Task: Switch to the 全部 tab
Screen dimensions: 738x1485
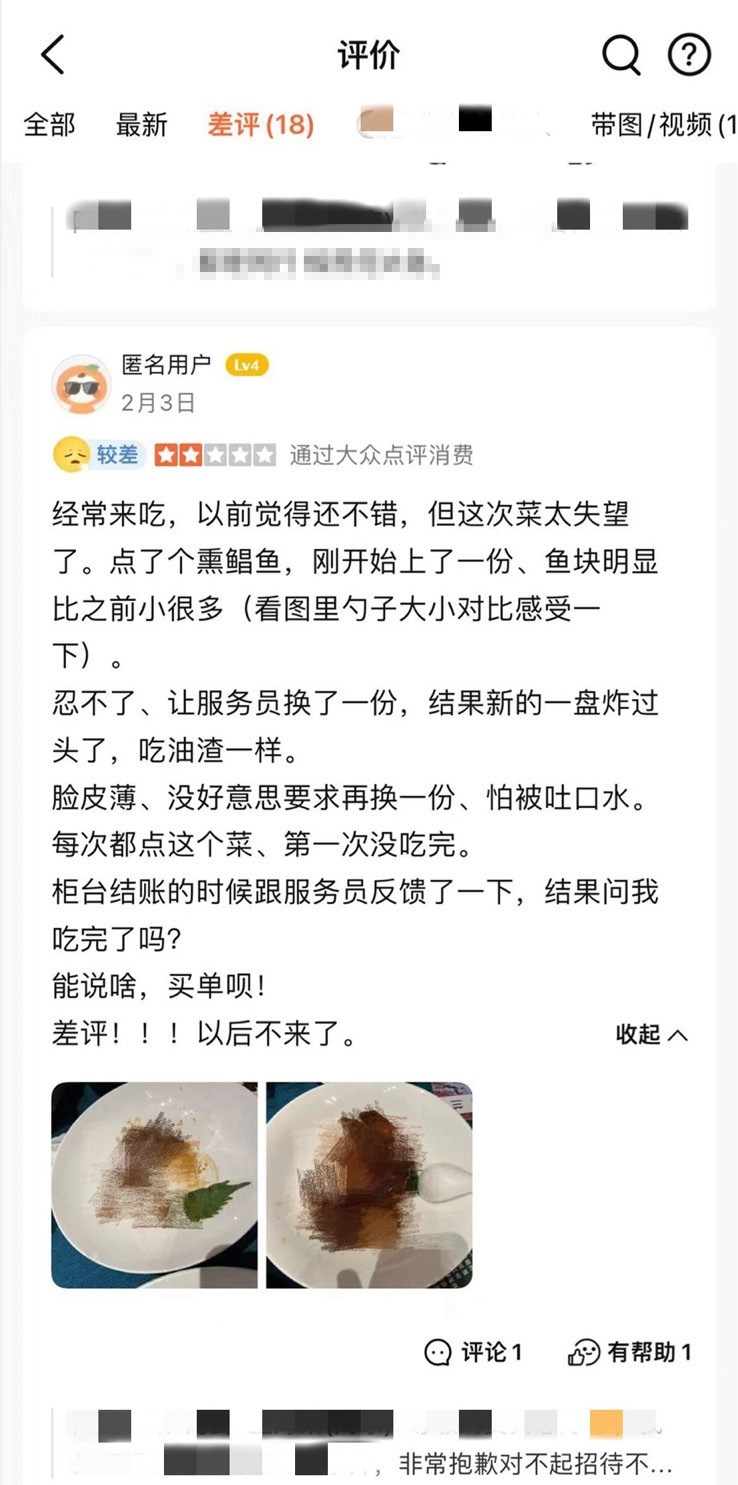Action: point(52,124)
